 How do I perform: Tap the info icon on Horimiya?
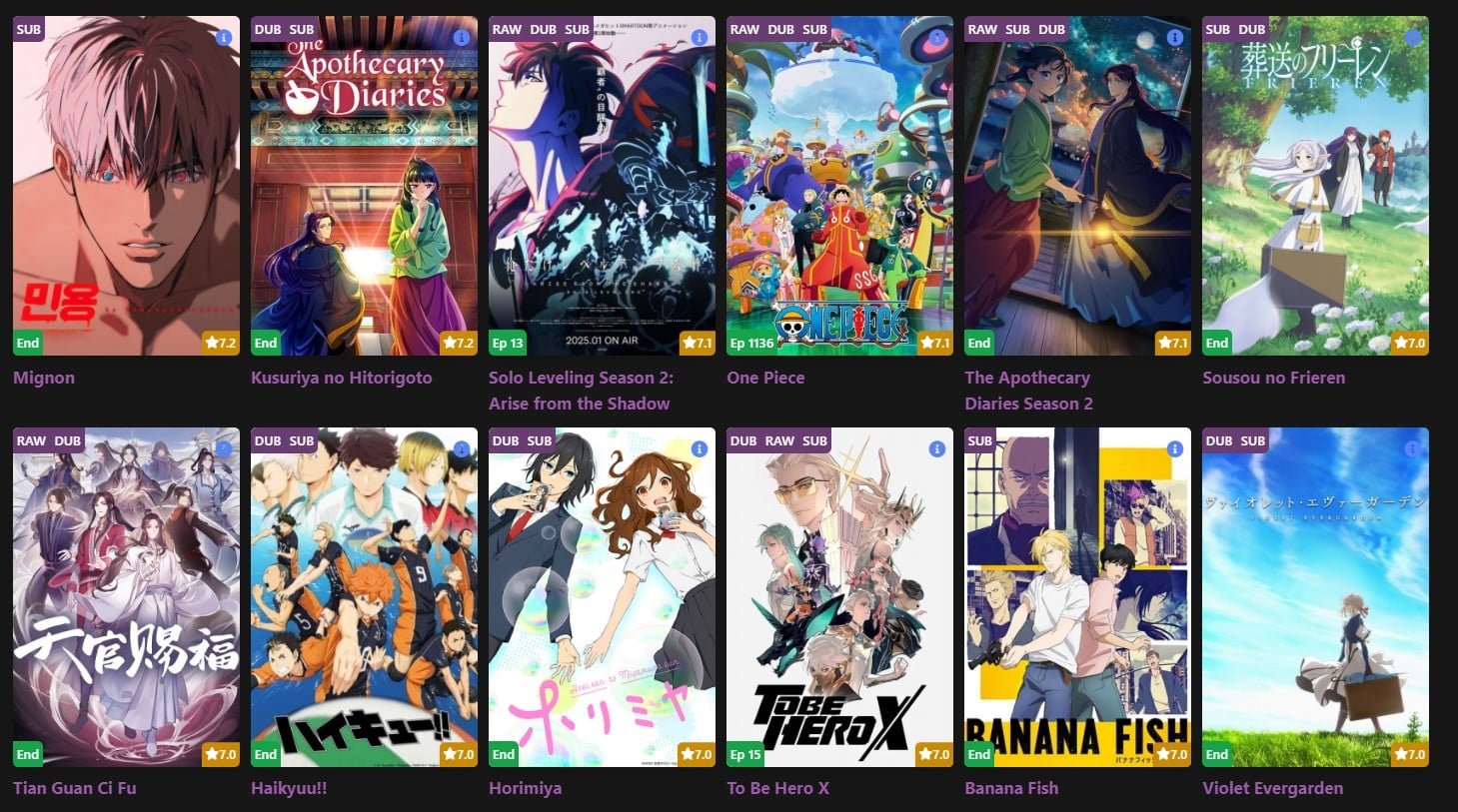700,449
